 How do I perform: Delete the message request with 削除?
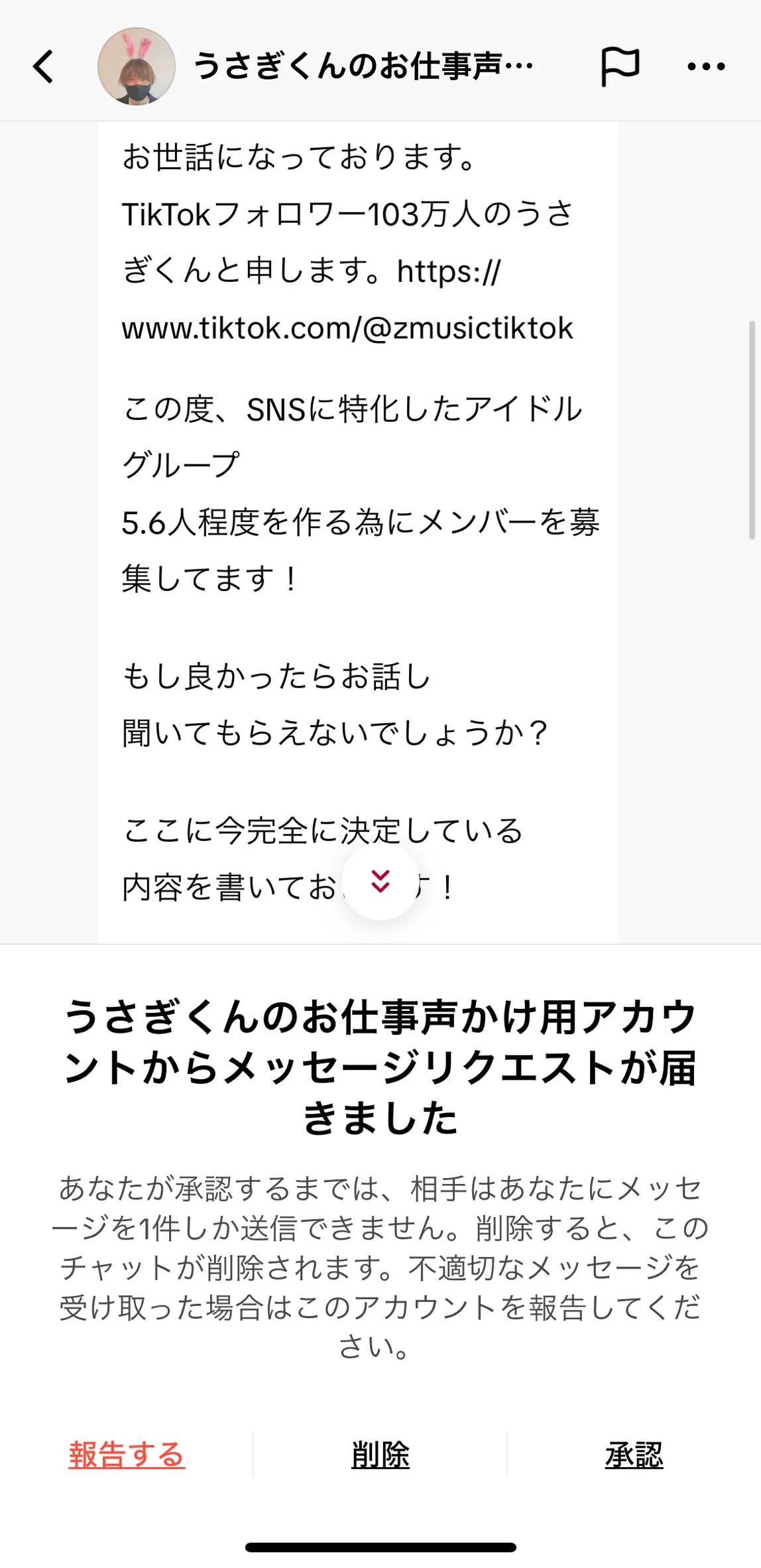(x=380, y=1455)
